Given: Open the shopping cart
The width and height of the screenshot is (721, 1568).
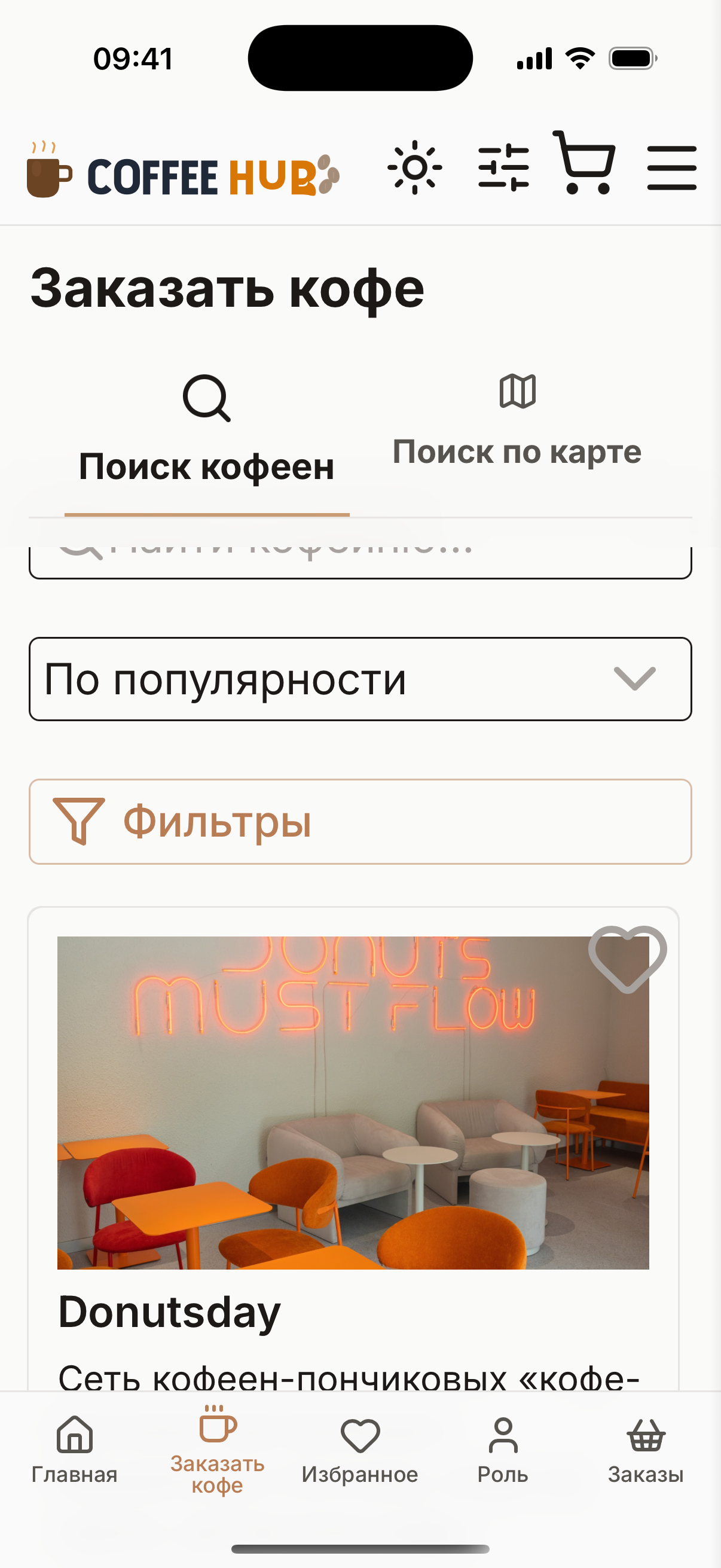Looking at the screenshot, I should coord(584,163).
